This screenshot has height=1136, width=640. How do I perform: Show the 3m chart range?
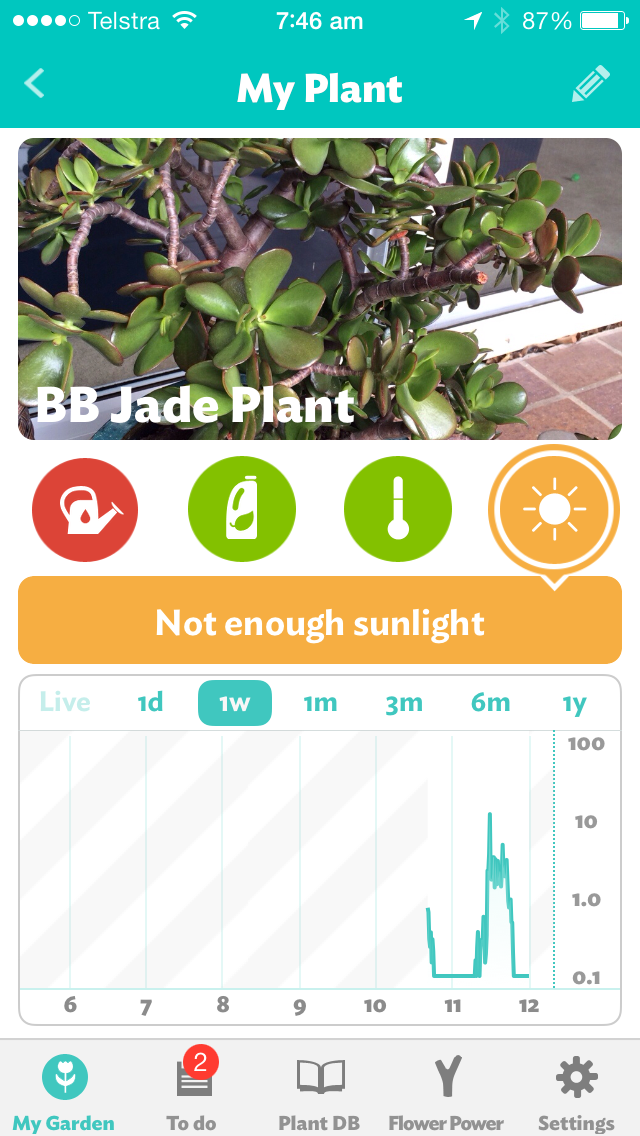(x=405, y=703)
